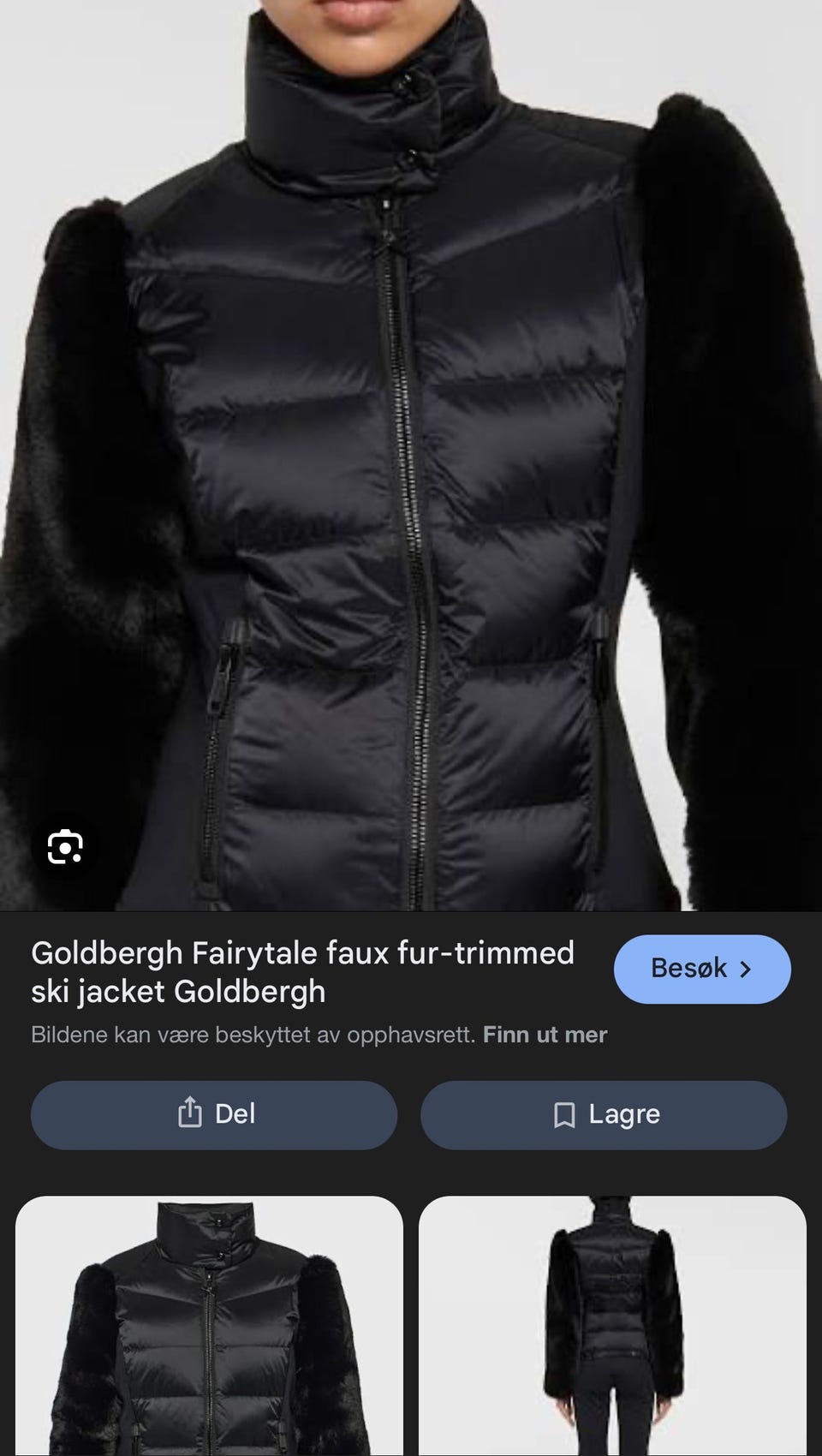This screenshot has height=1456, width=822.
Task: Select the Lens icon to search within image
Action: coord(63,848)
